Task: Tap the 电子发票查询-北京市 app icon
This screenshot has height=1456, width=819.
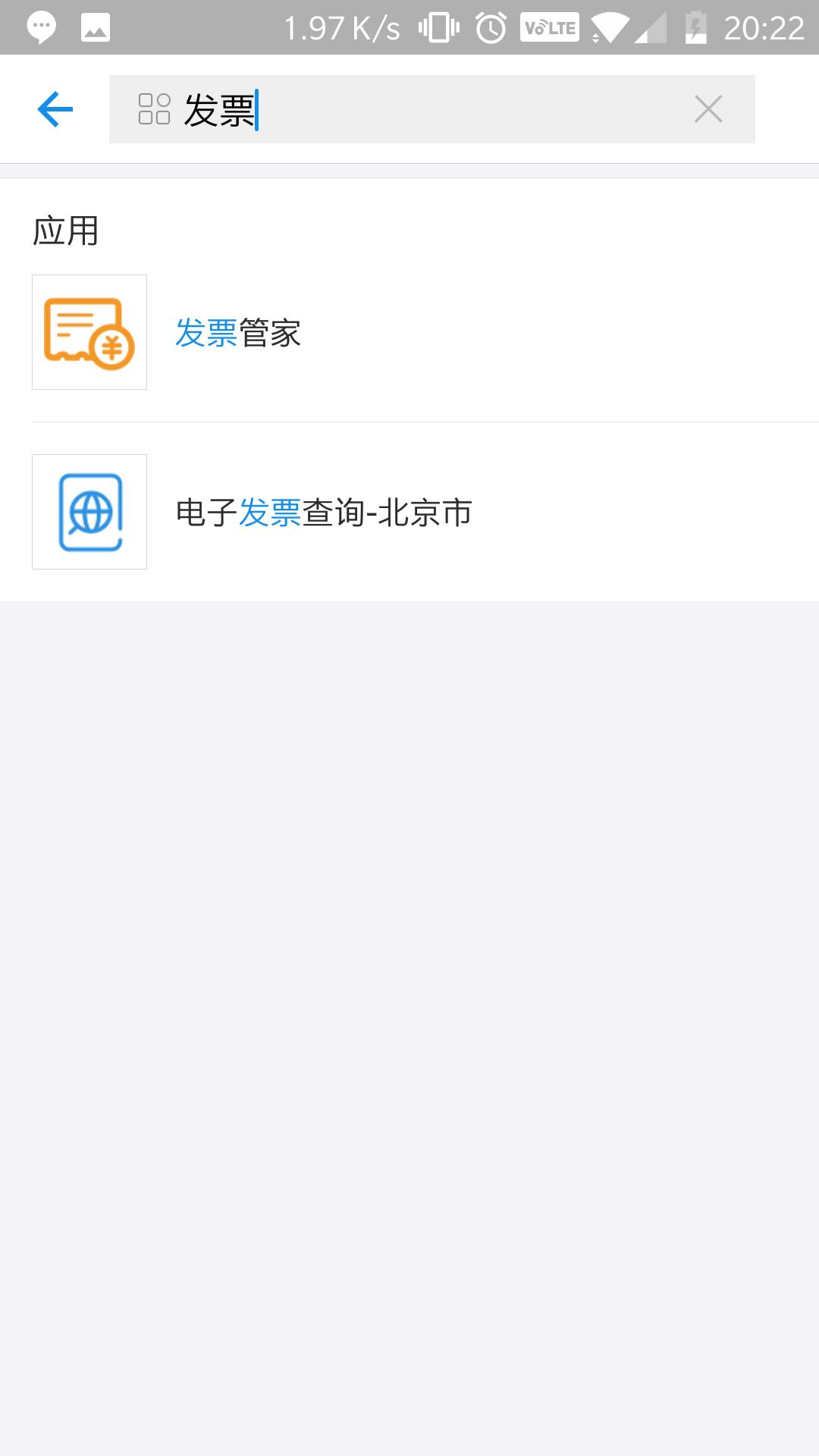Action: (x=89, y=511)
